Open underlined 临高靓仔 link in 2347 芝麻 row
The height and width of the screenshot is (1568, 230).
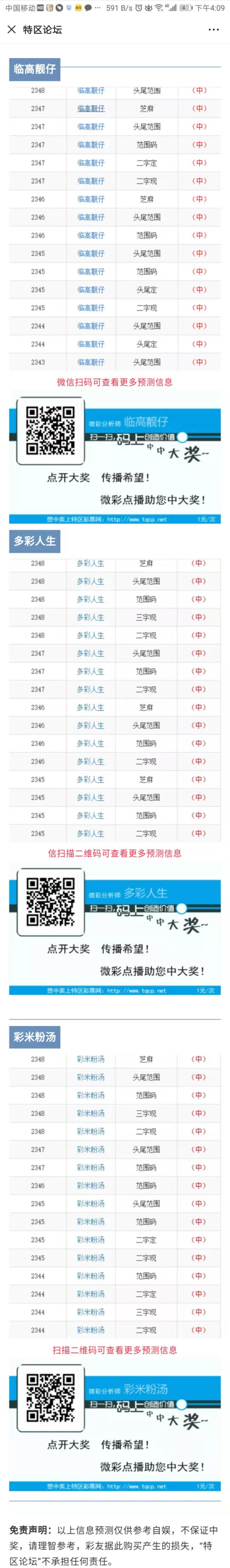(x=91, y=108)
